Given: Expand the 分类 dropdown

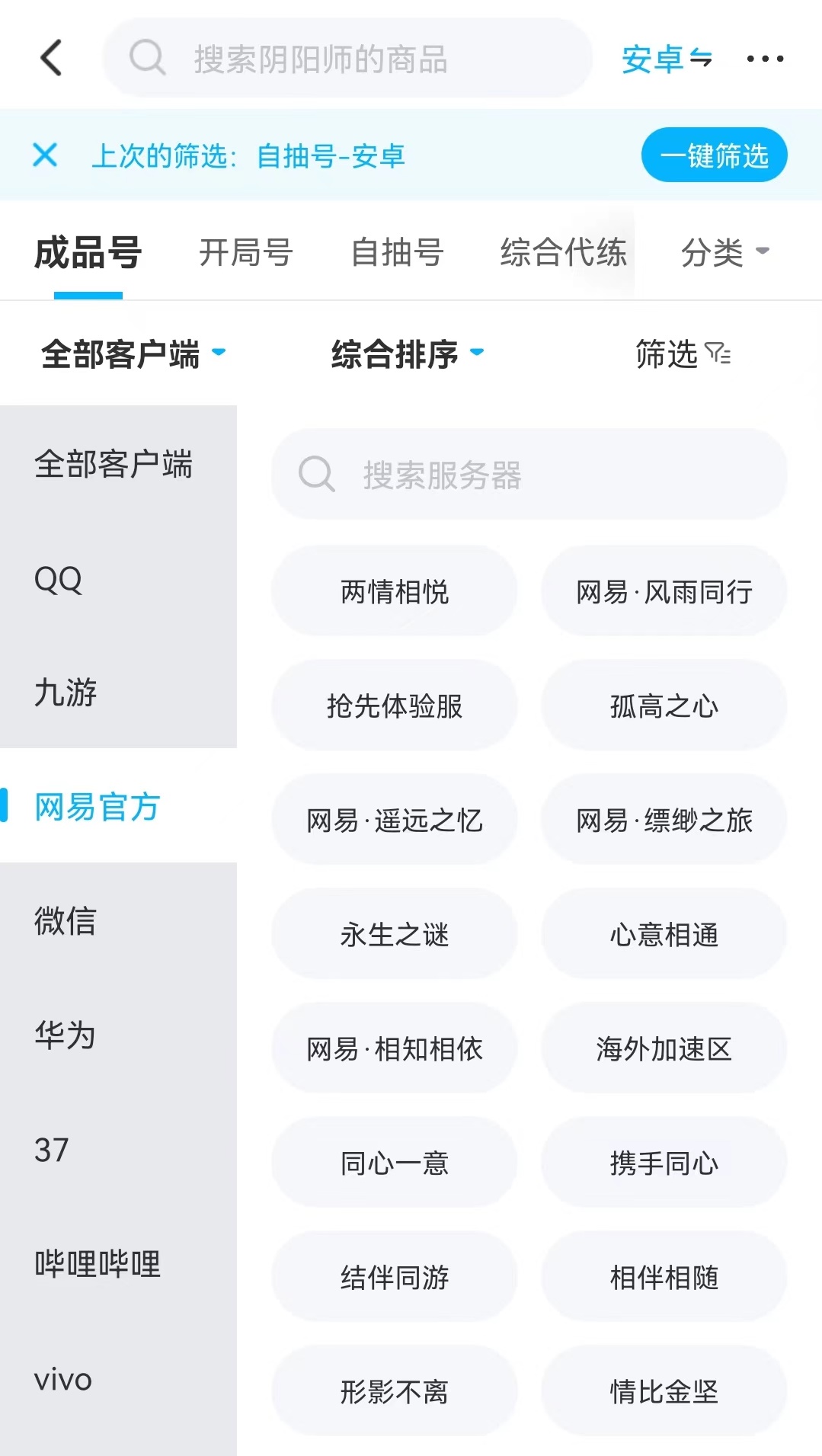Looking at the screenshot, I should 724,252.
